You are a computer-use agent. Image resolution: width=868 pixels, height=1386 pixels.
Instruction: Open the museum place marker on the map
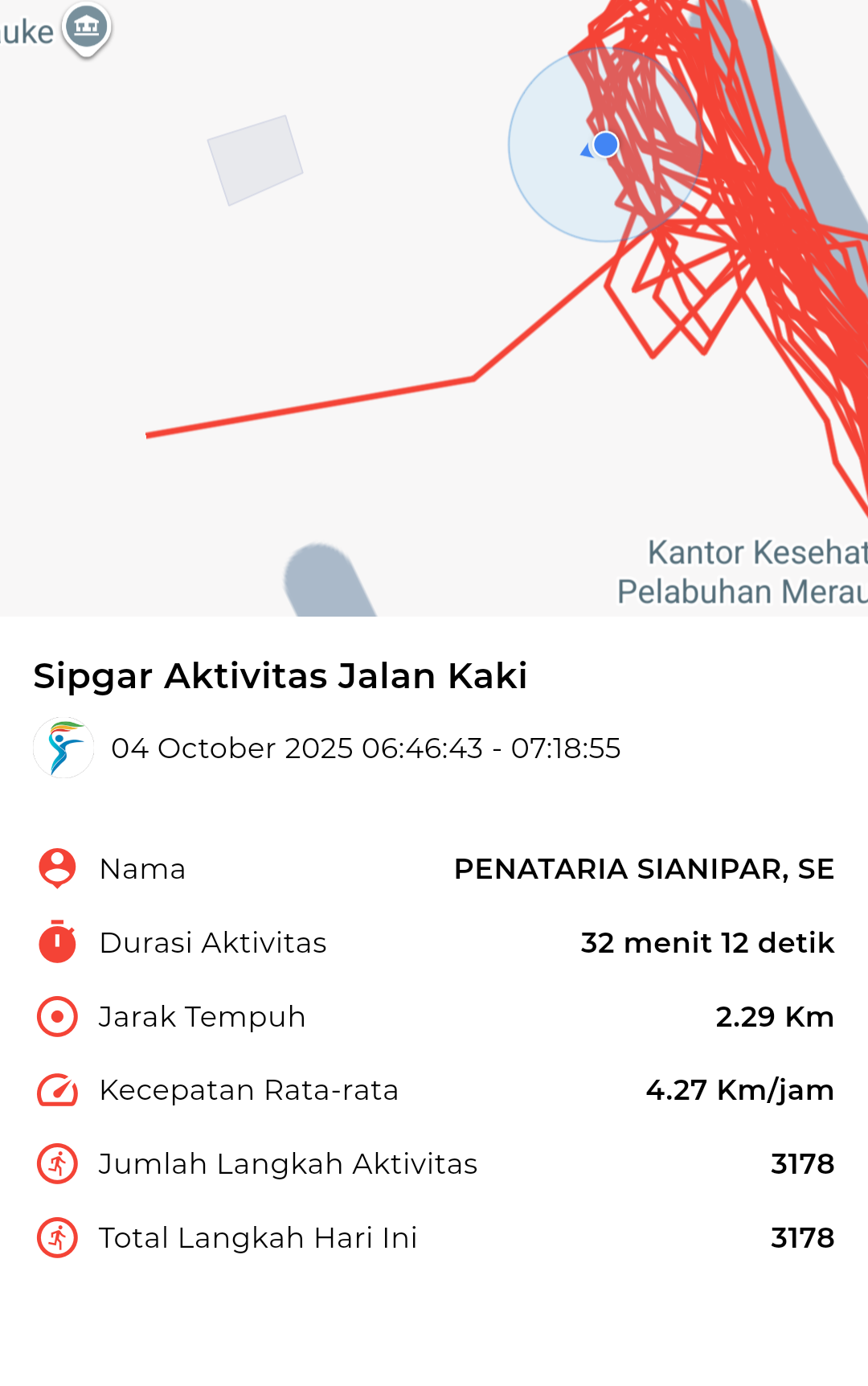click(87, 28)
